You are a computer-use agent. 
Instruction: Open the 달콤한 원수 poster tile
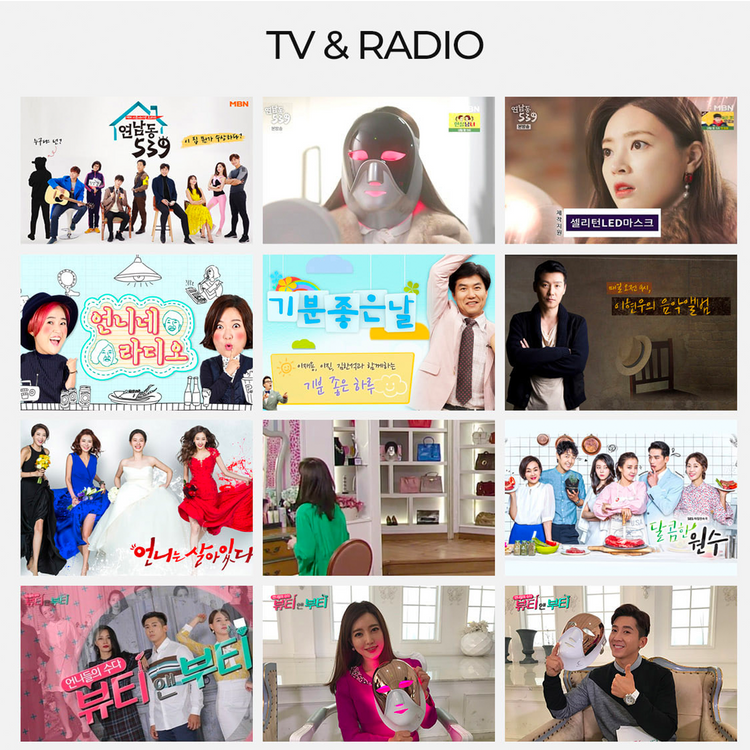[620, 497]
